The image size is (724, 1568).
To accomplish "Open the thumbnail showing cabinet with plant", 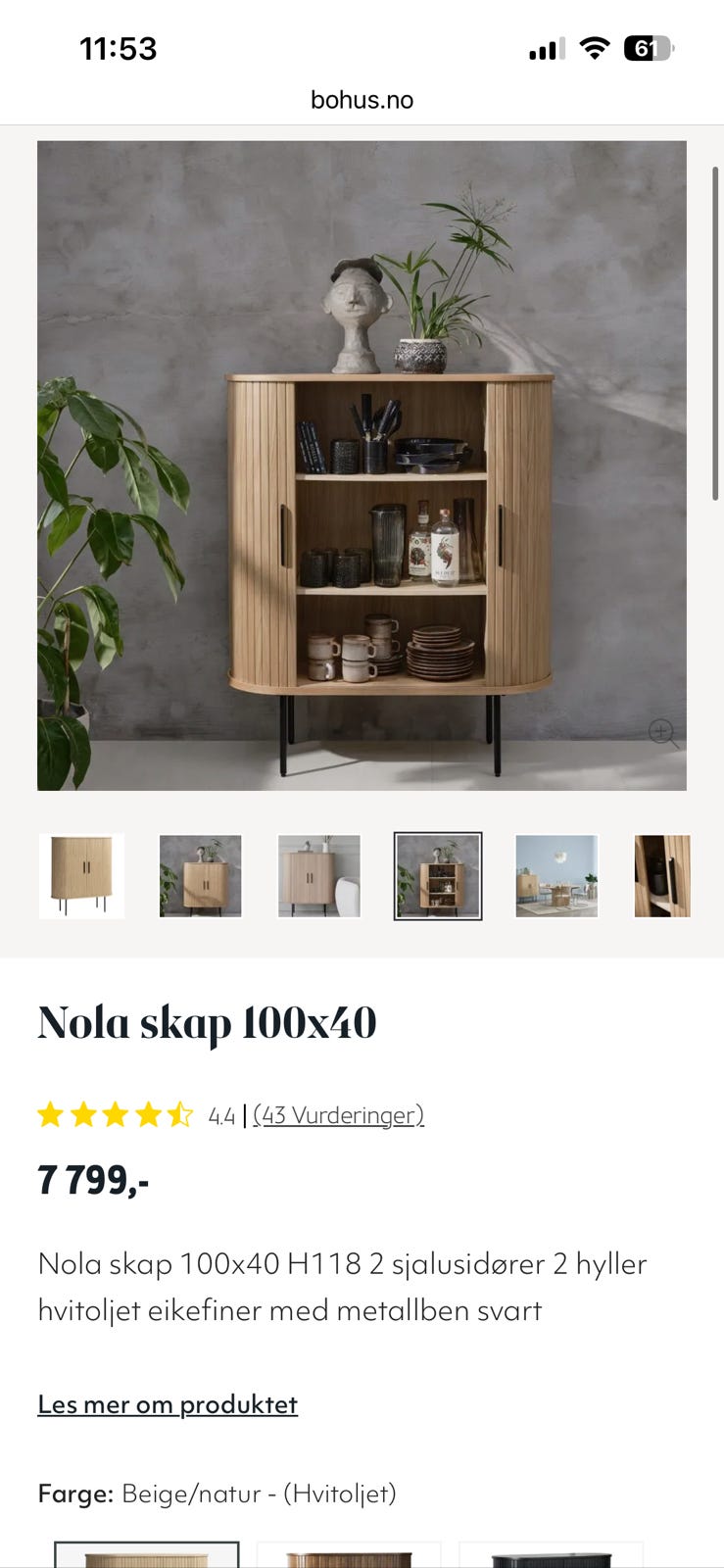I will (x=200, y=875).
